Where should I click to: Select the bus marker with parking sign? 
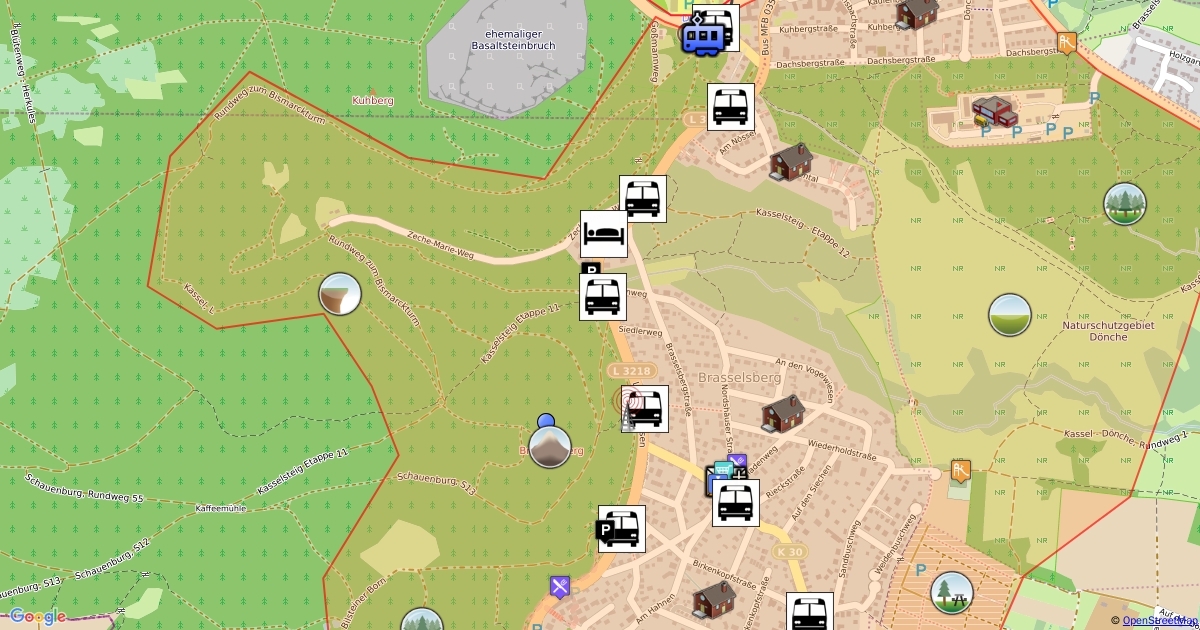[620, 528]
